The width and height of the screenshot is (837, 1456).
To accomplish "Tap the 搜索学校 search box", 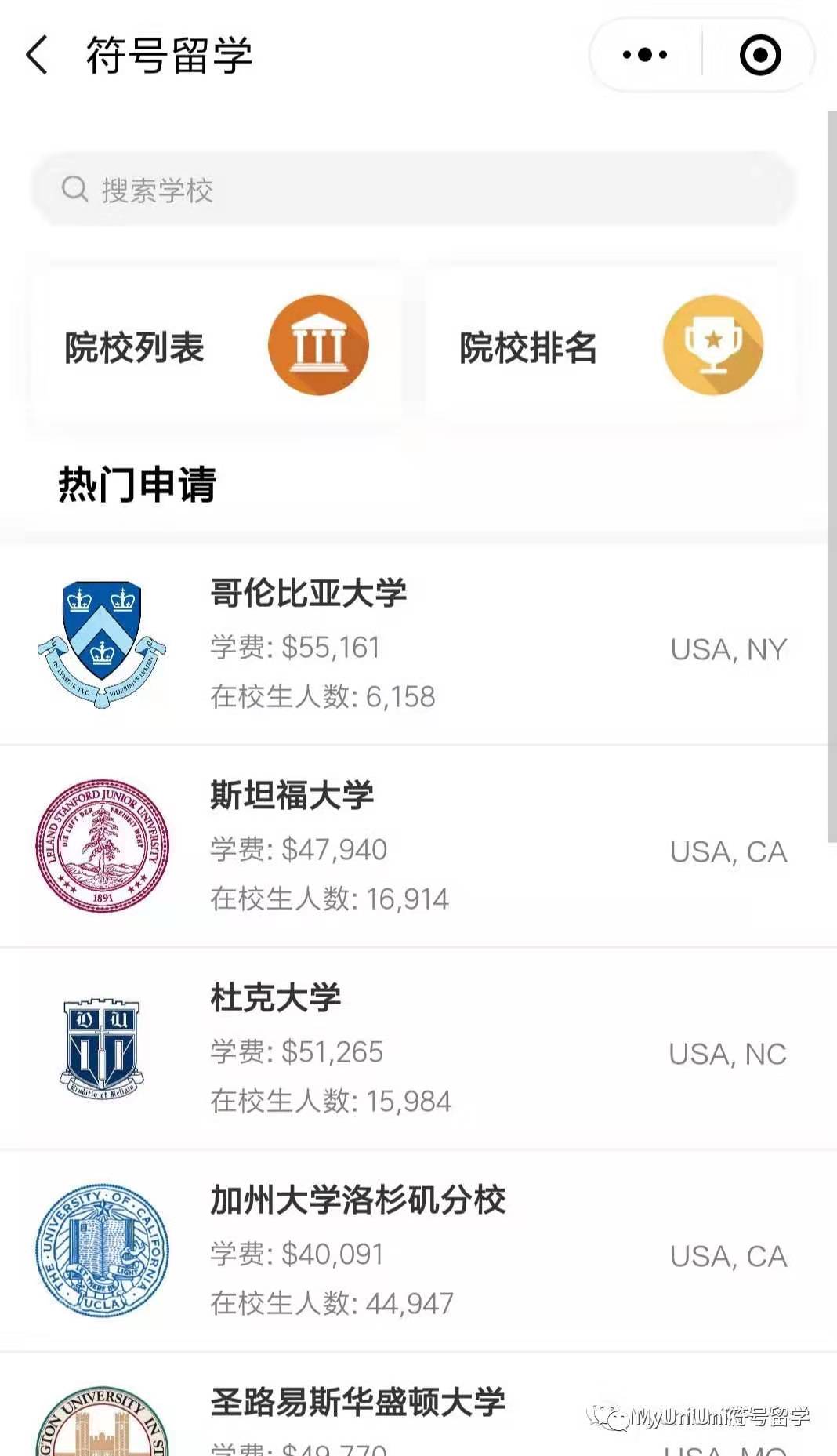I will [413, 189].
